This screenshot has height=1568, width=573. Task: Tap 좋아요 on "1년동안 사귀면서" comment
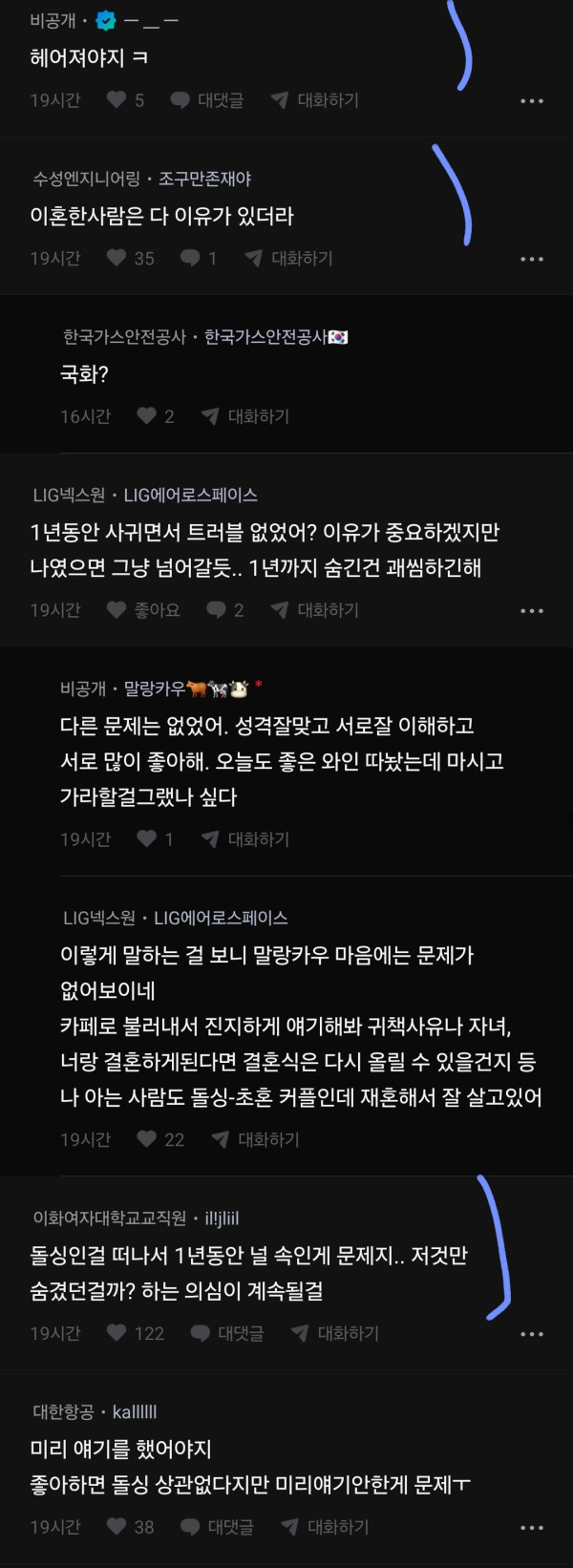[143, 610]
